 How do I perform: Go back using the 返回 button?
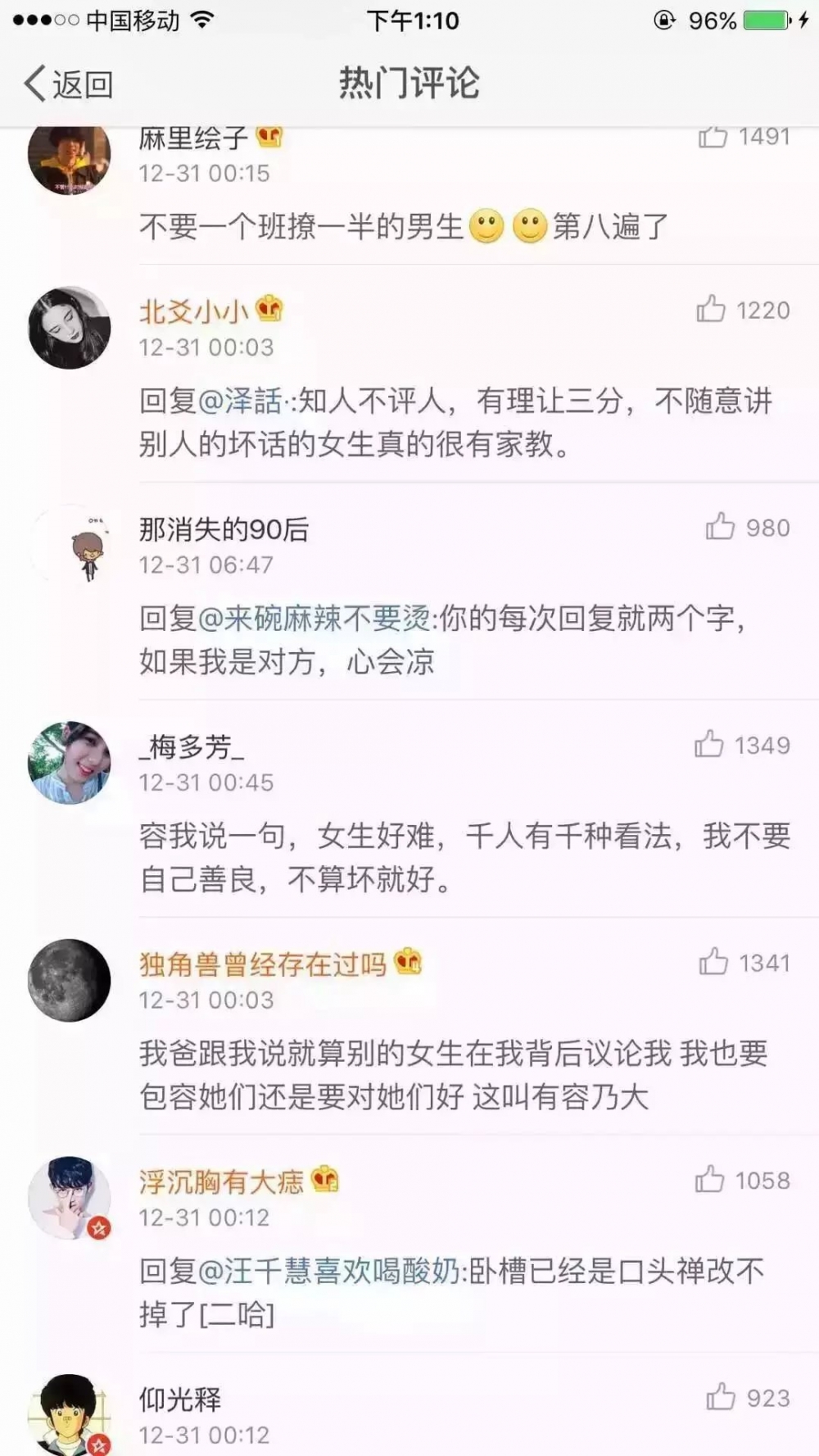pyautogui.click(x=69, y=84)
